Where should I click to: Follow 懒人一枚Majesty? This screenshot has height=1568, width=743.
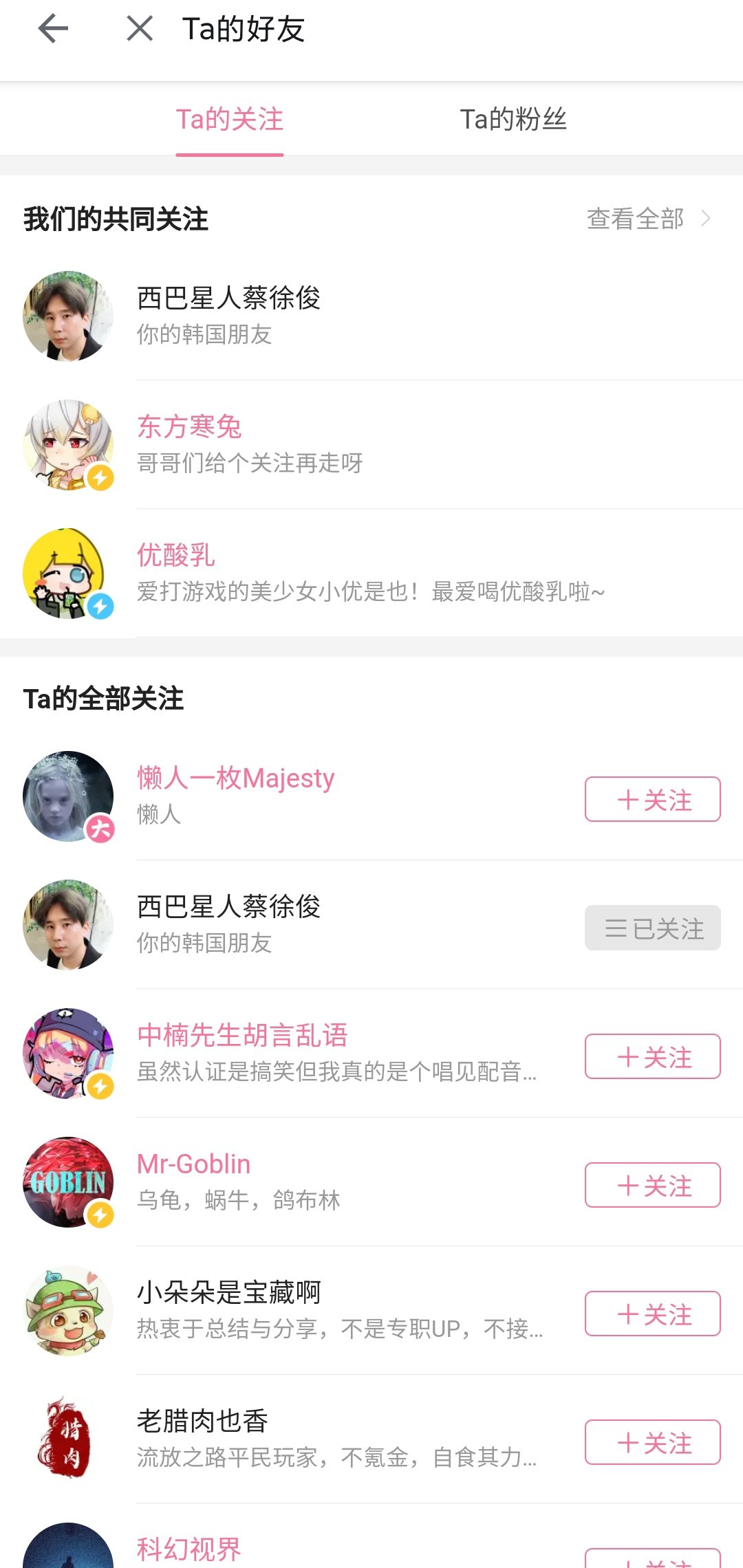(x=652, y=799)
